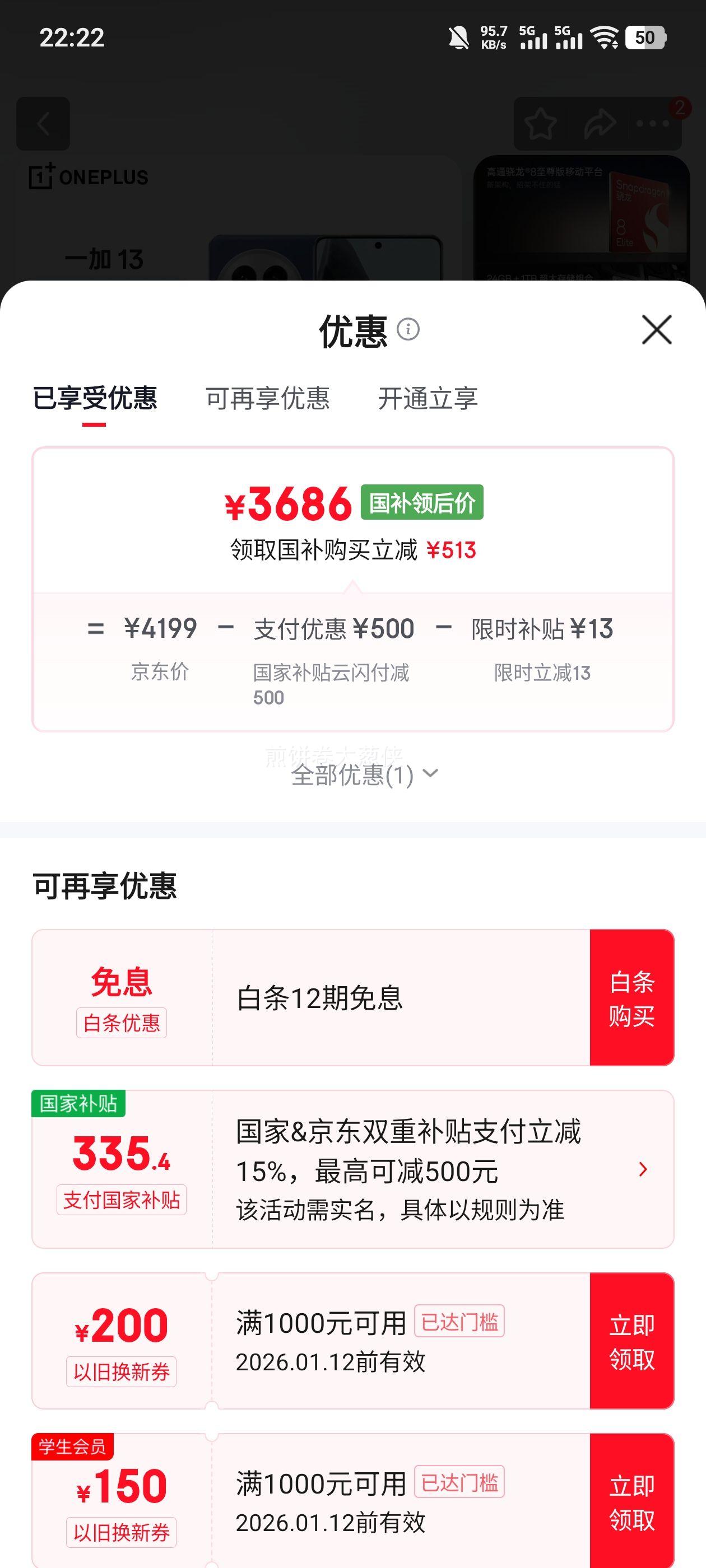Open the more options (...) menu icon
This screenshot has height=1568, width=706.
pos(653,124)
